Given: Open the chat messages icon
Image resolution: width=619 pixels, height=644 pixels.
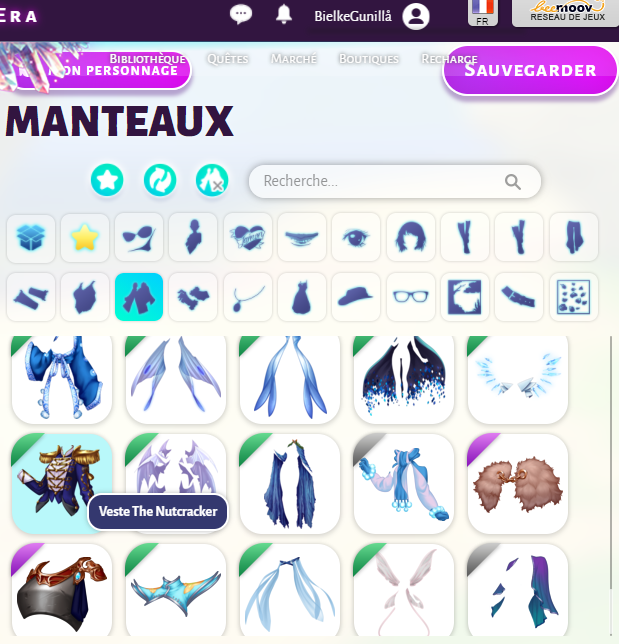Looking at the screenshot, I should [x=241, y=14].
